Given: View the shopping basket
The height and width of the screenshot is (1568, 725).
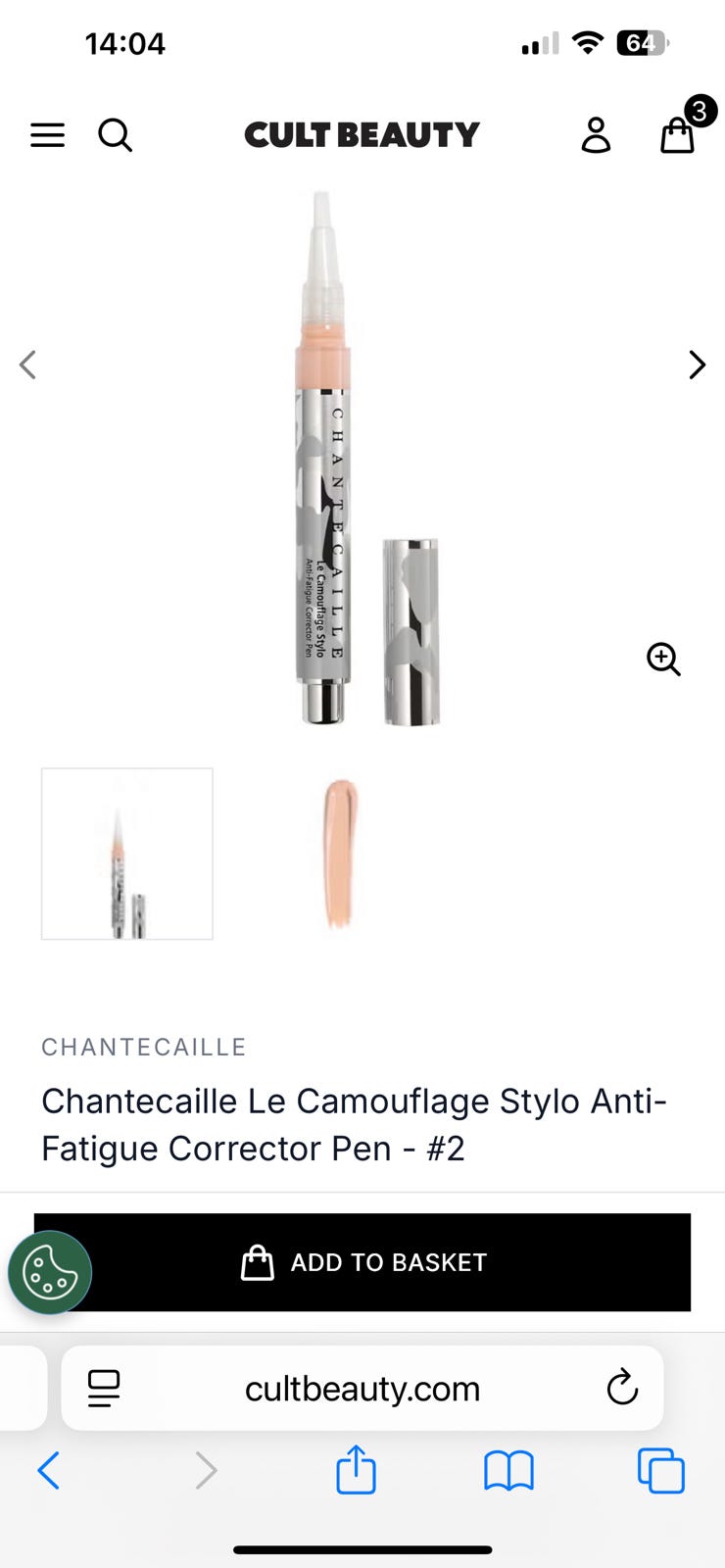Looking at the screenshot, I should click(678, 134).
